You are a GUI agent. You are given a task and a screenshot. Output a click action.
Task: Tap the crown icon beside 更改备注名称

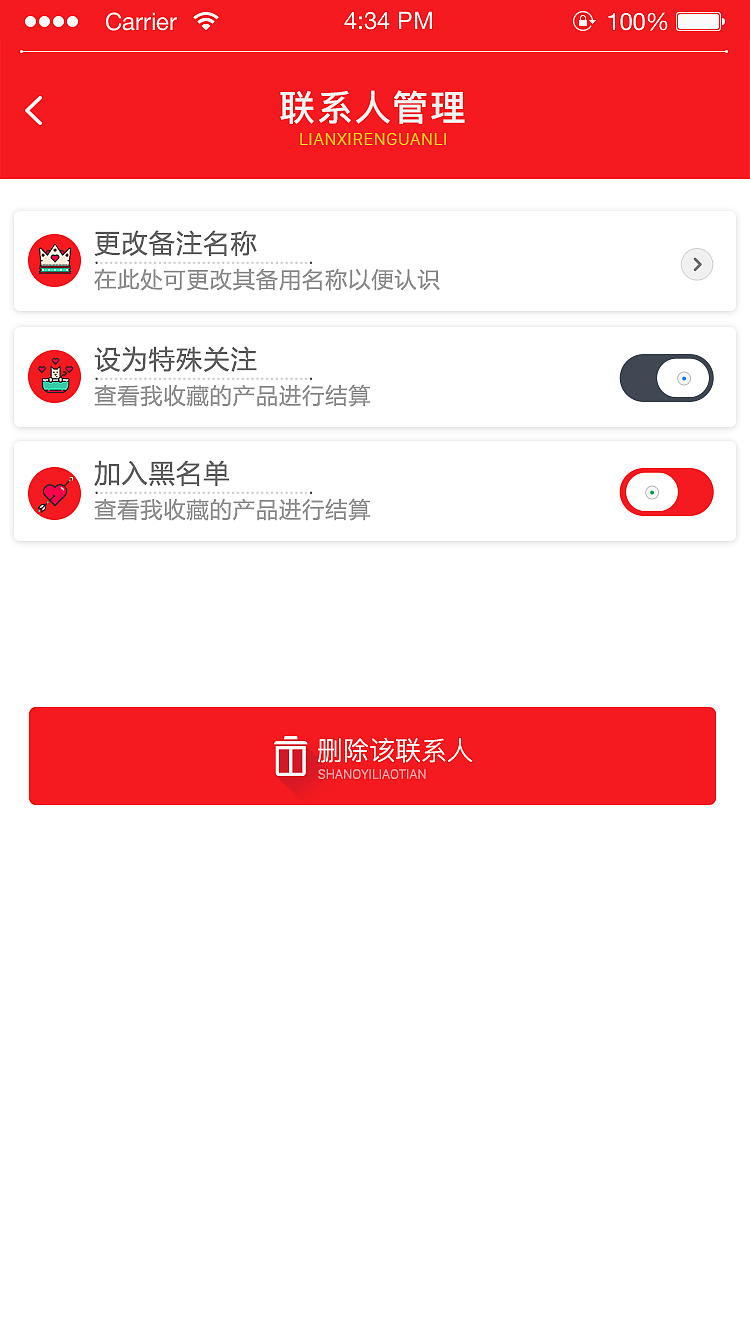coord(54,260)
